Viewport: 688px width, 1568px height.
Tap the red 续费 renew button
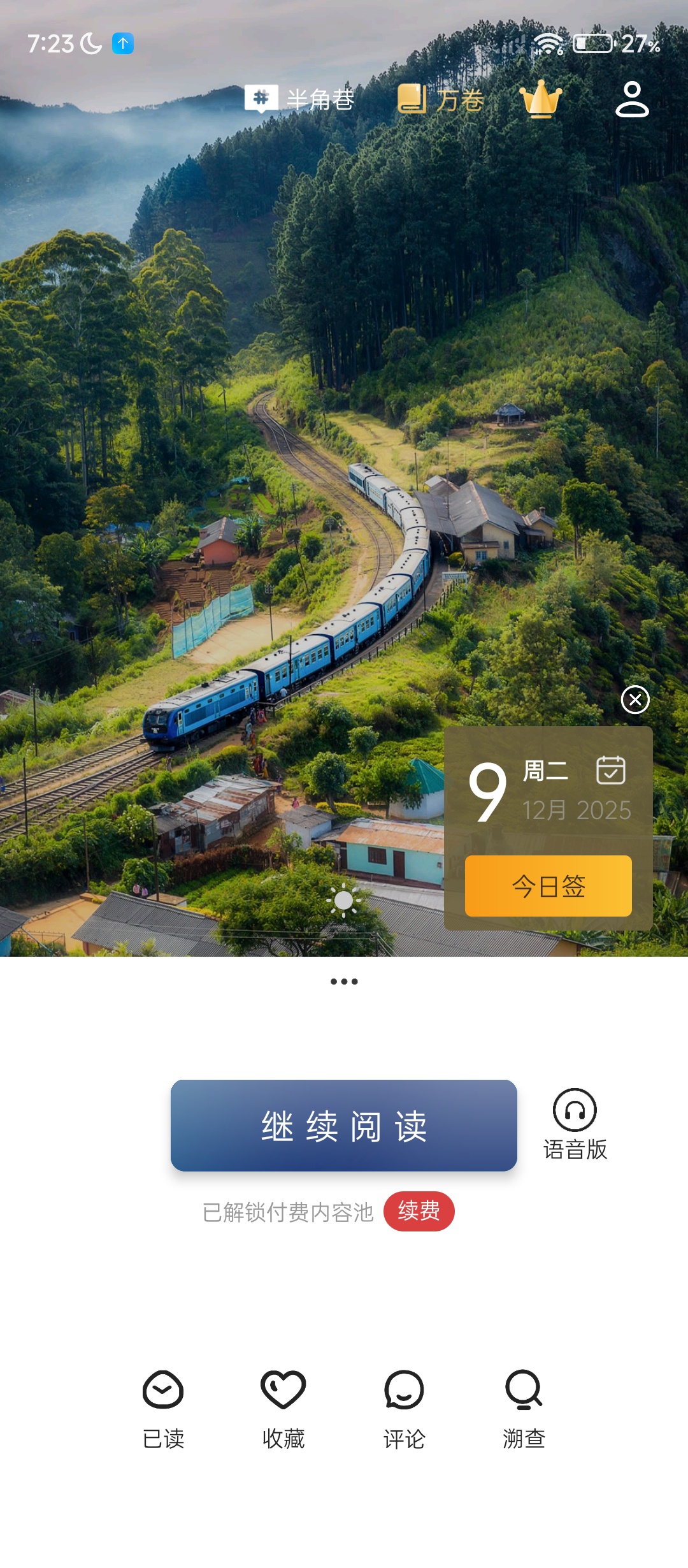[419, 1211]
